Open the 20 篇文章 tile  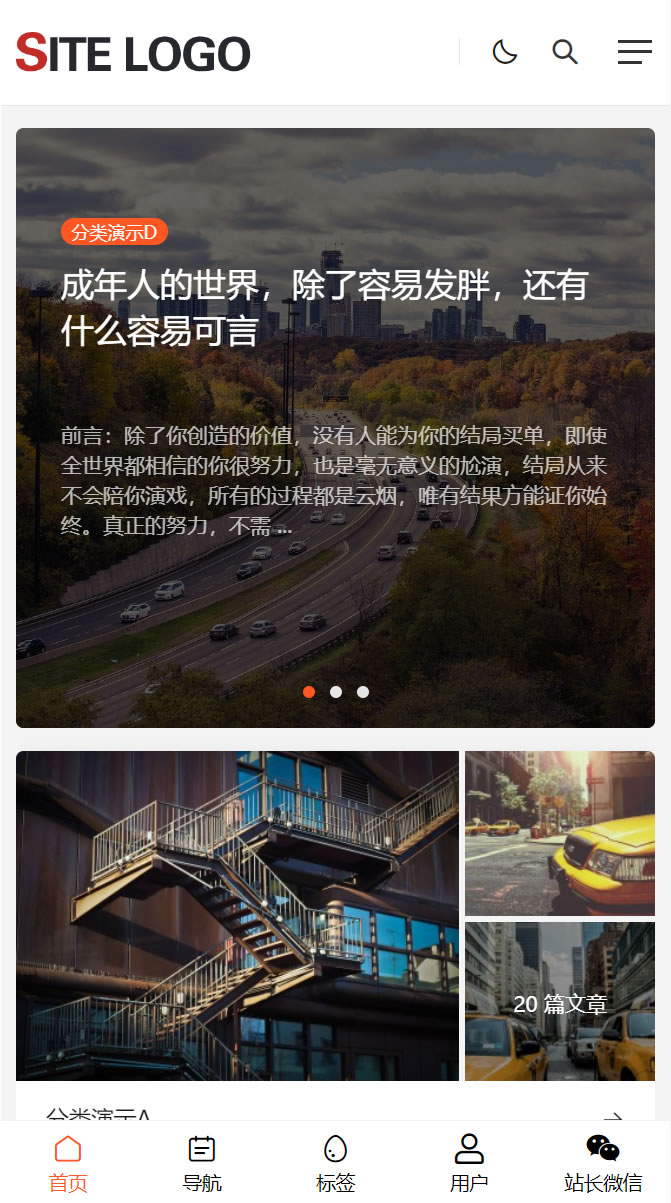coord(560,1002)
